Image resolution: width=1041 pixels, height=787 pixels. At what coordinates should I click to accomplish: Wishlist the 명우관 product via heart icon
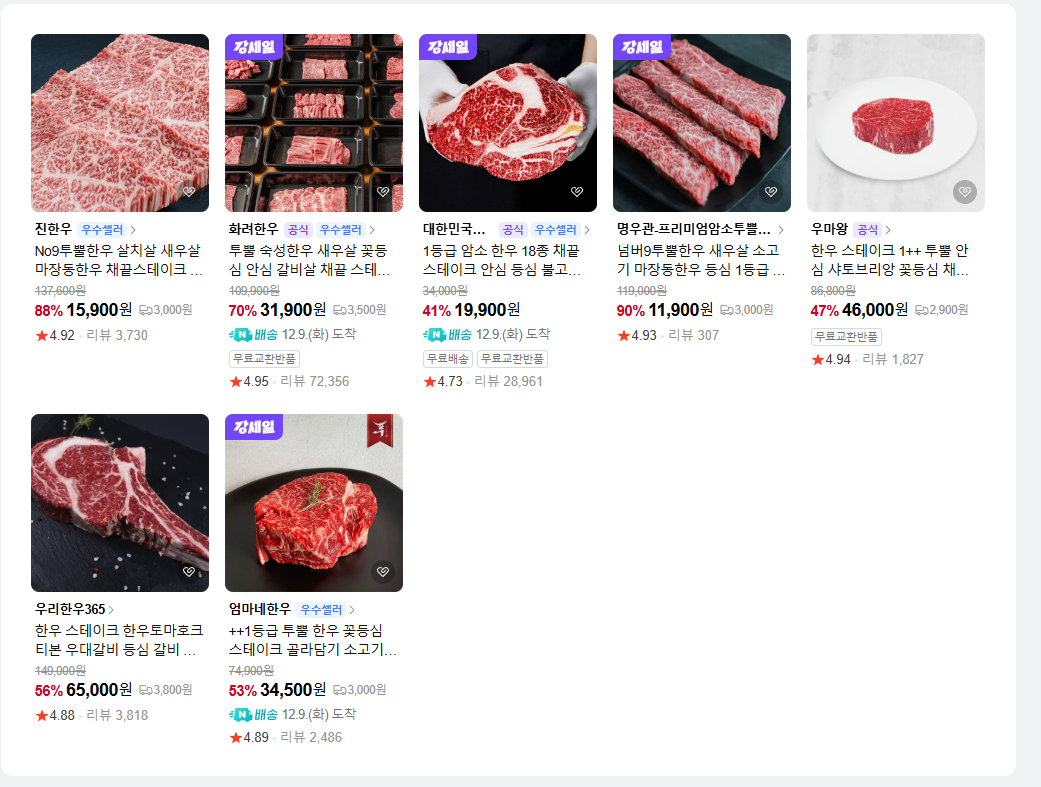[x=771, y=192]
